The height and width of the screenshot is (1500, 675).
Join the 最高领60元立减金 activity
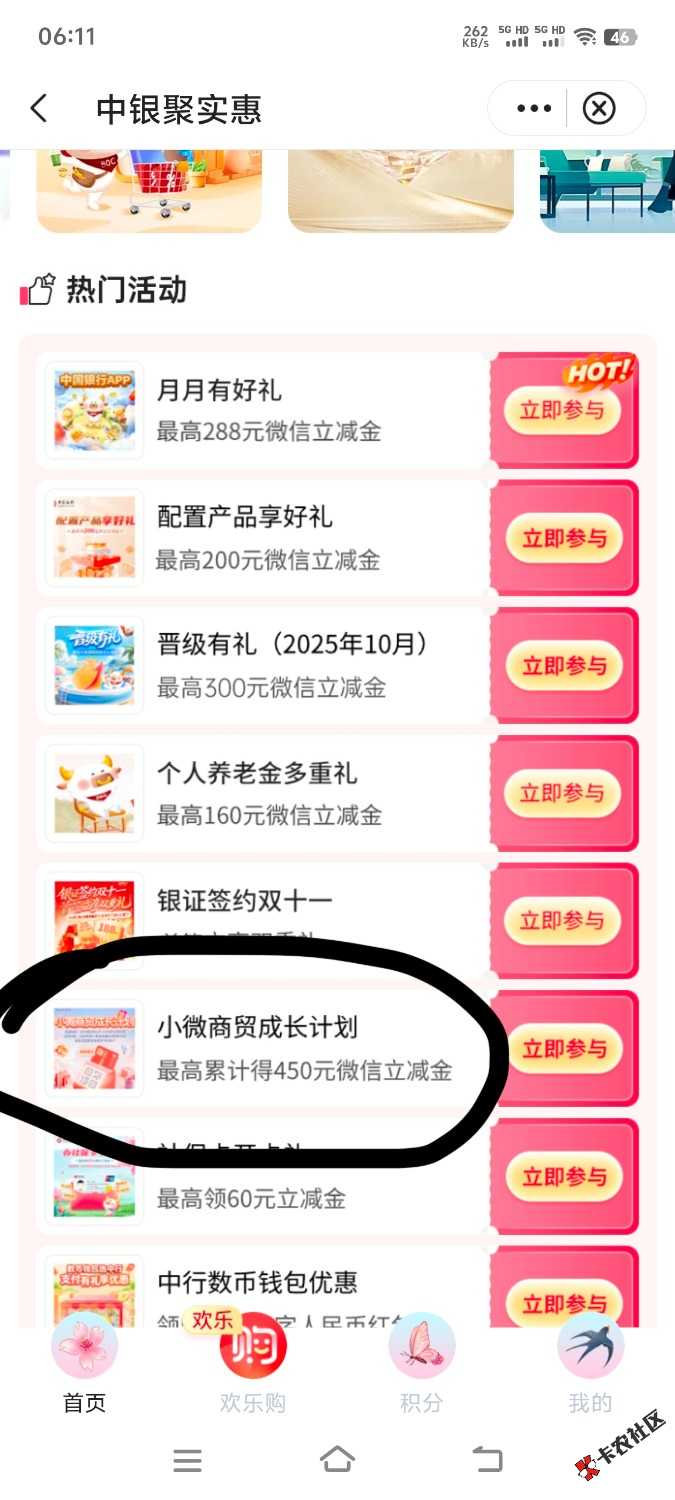563,1177
